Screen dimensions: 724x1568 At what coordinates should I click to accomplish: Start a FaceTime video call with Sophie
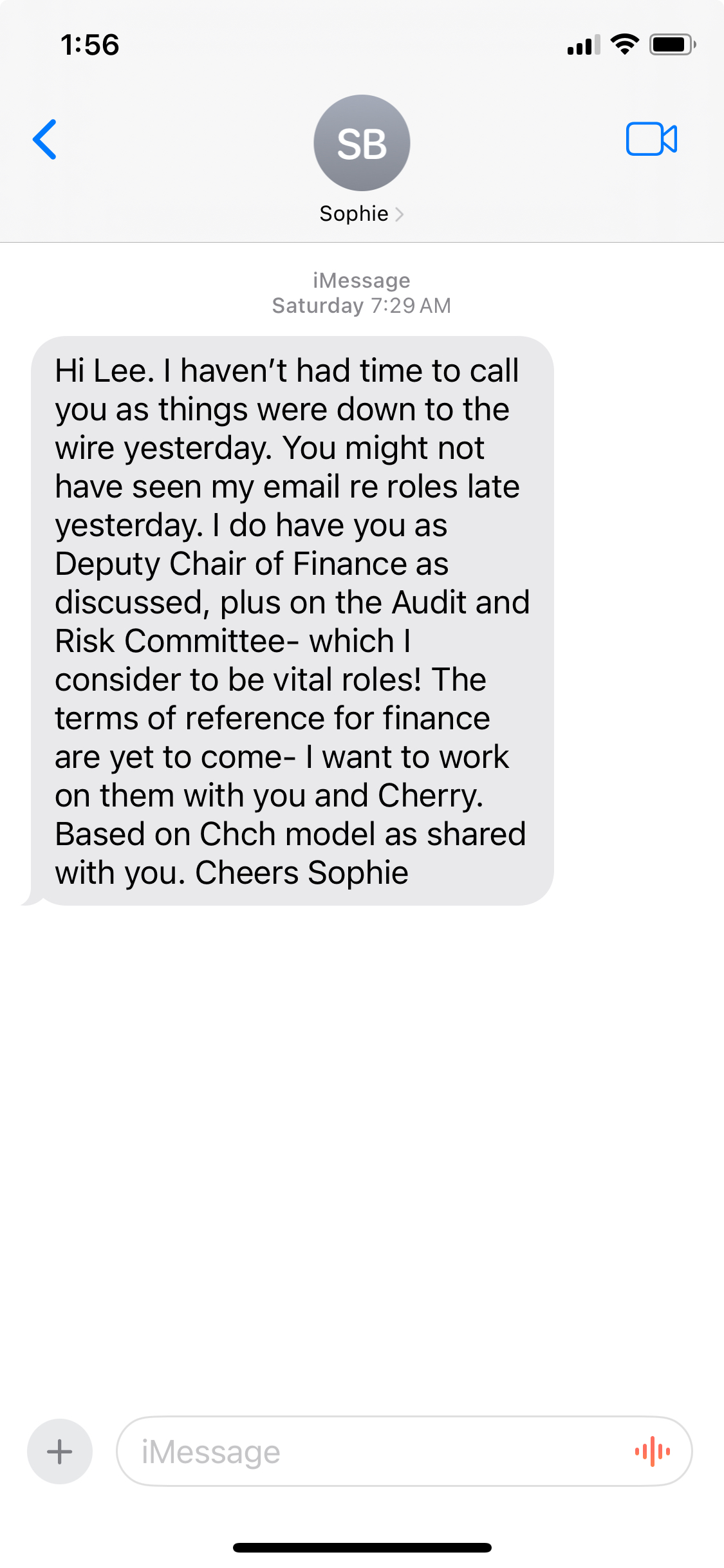[x=651, y=139]
